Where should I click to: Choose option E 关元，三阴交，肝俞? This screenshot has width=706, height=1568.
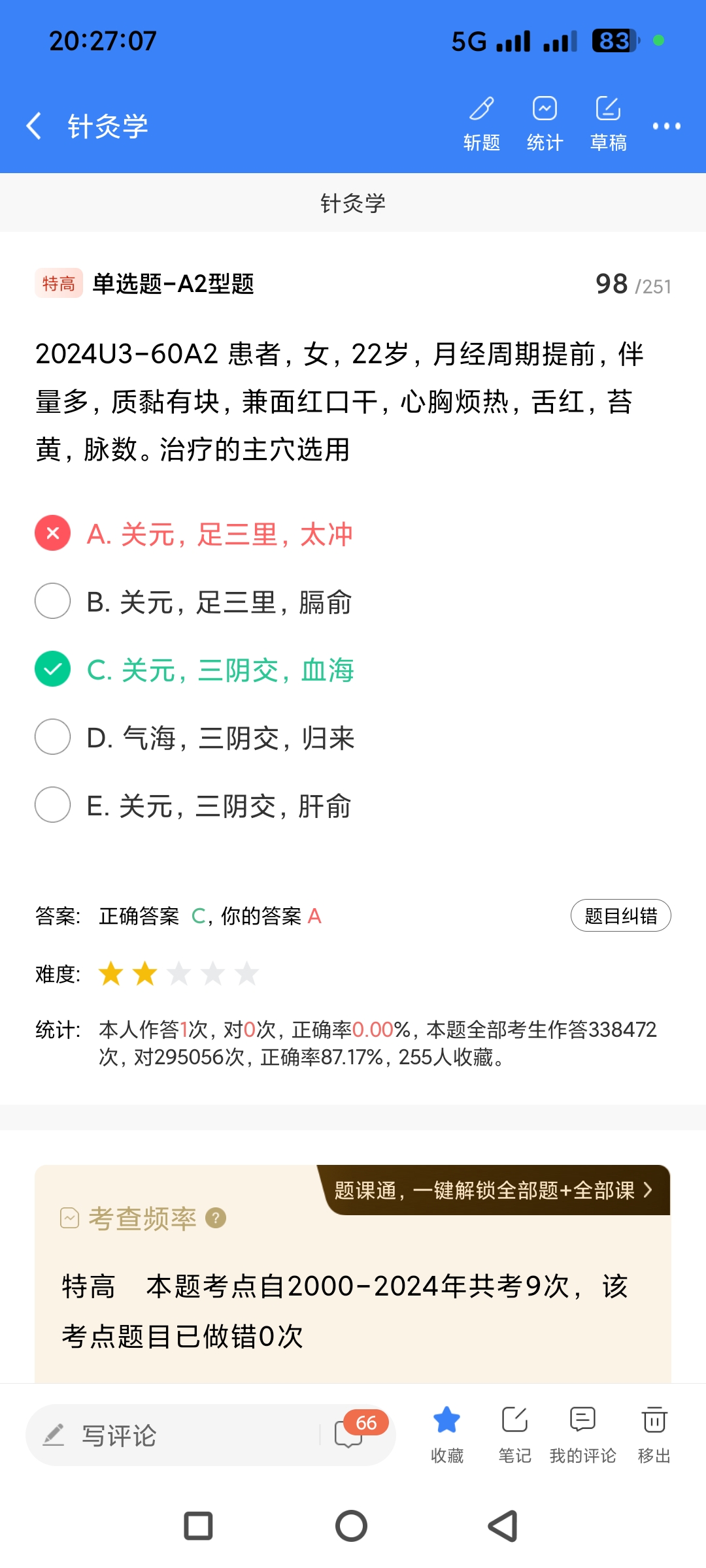coord(219,806)
